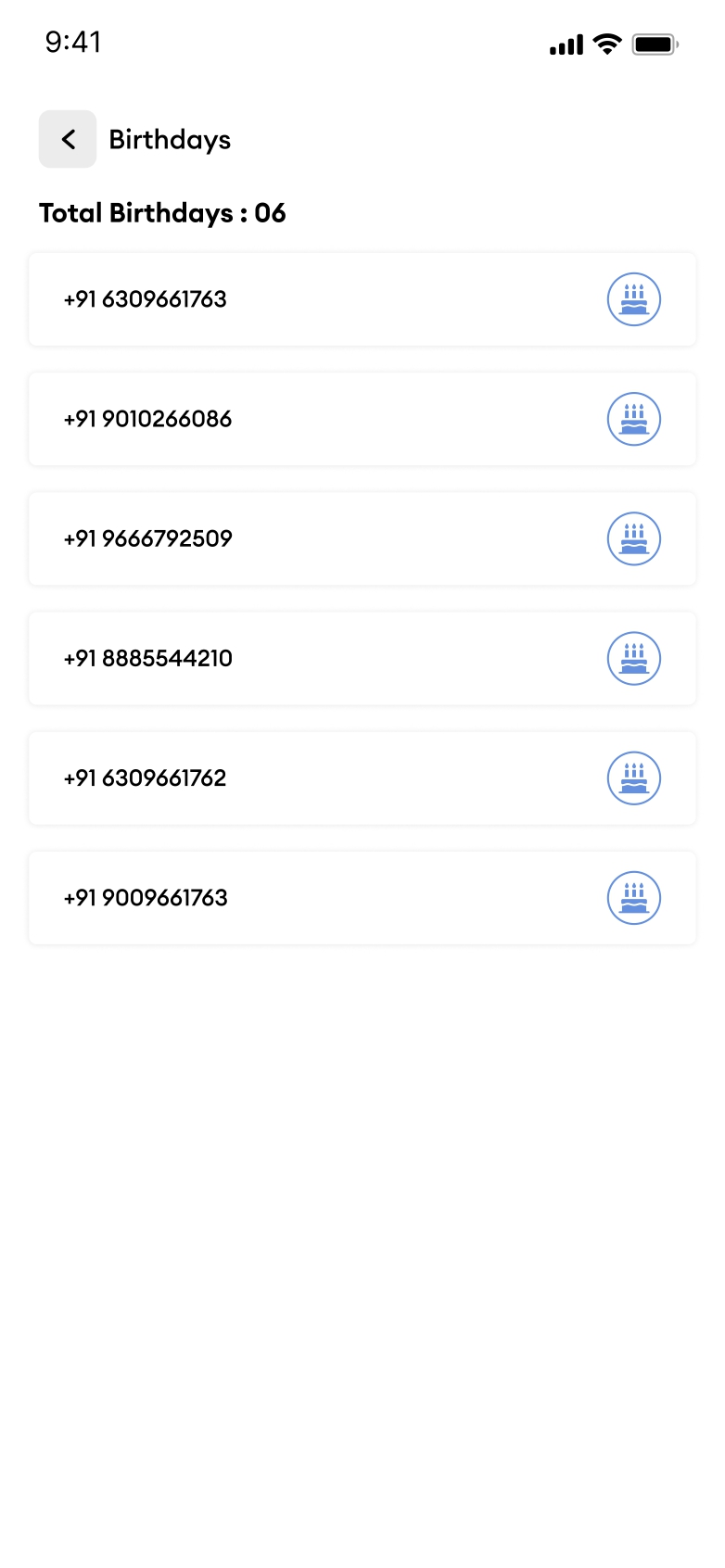Tap the cake icon for +91 9009661763
725x1568 pixels.
point(634,897)
